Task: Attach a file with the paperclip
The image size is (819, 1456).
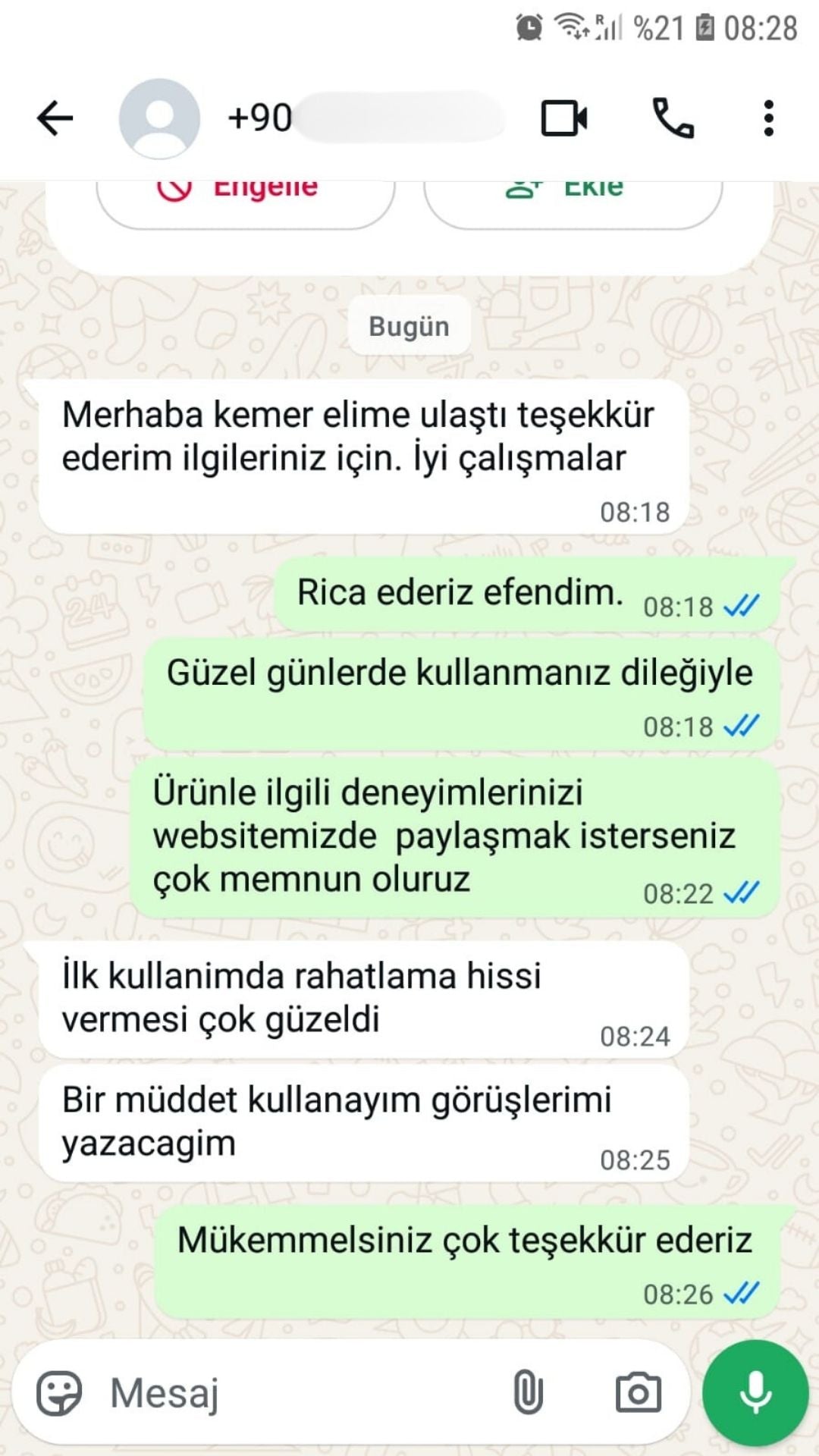Action: pyautogui.click(x=528, y=1392)
